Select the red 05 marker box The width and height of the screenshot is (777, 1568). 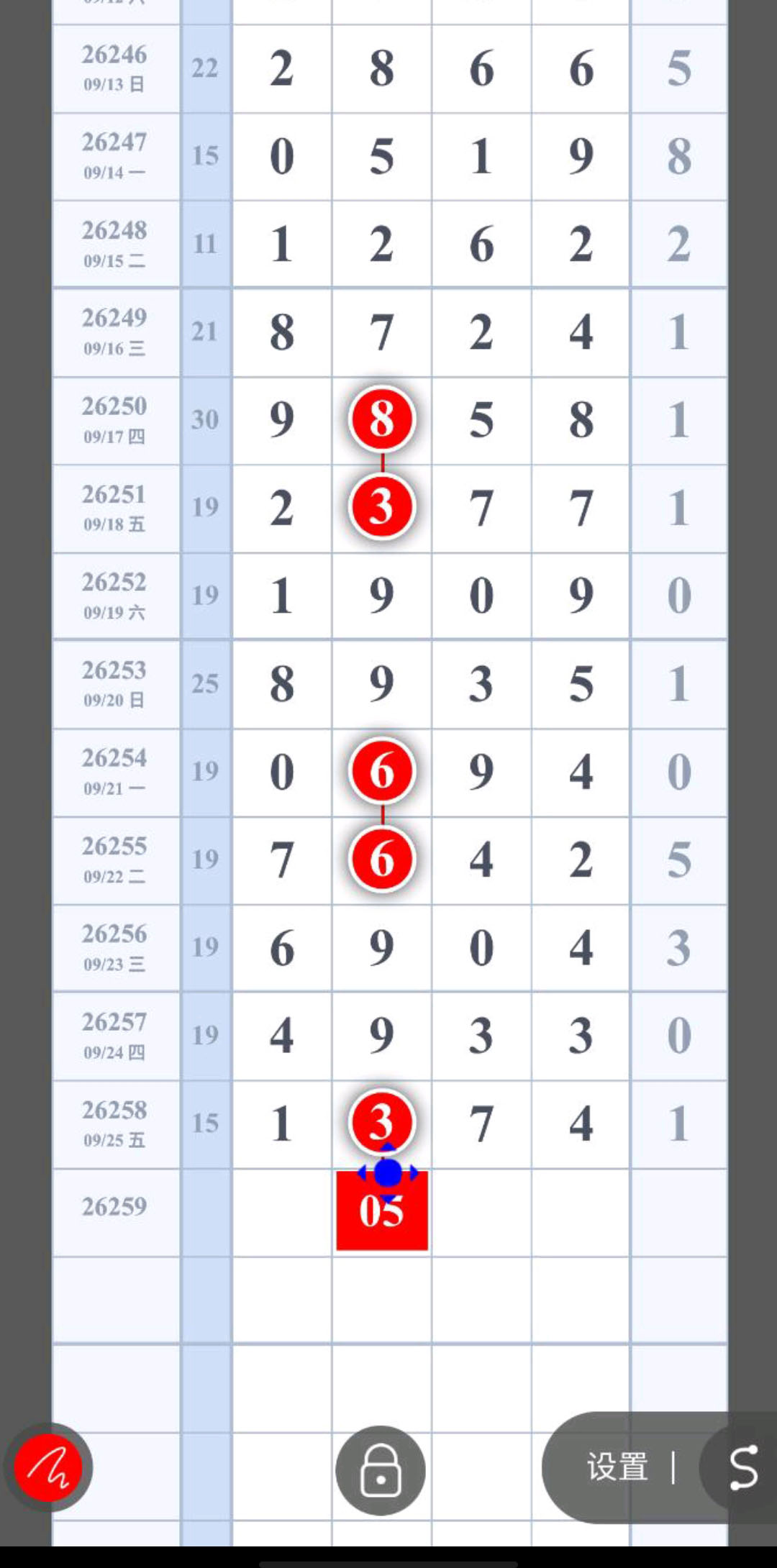click(x=382, y=1211)
